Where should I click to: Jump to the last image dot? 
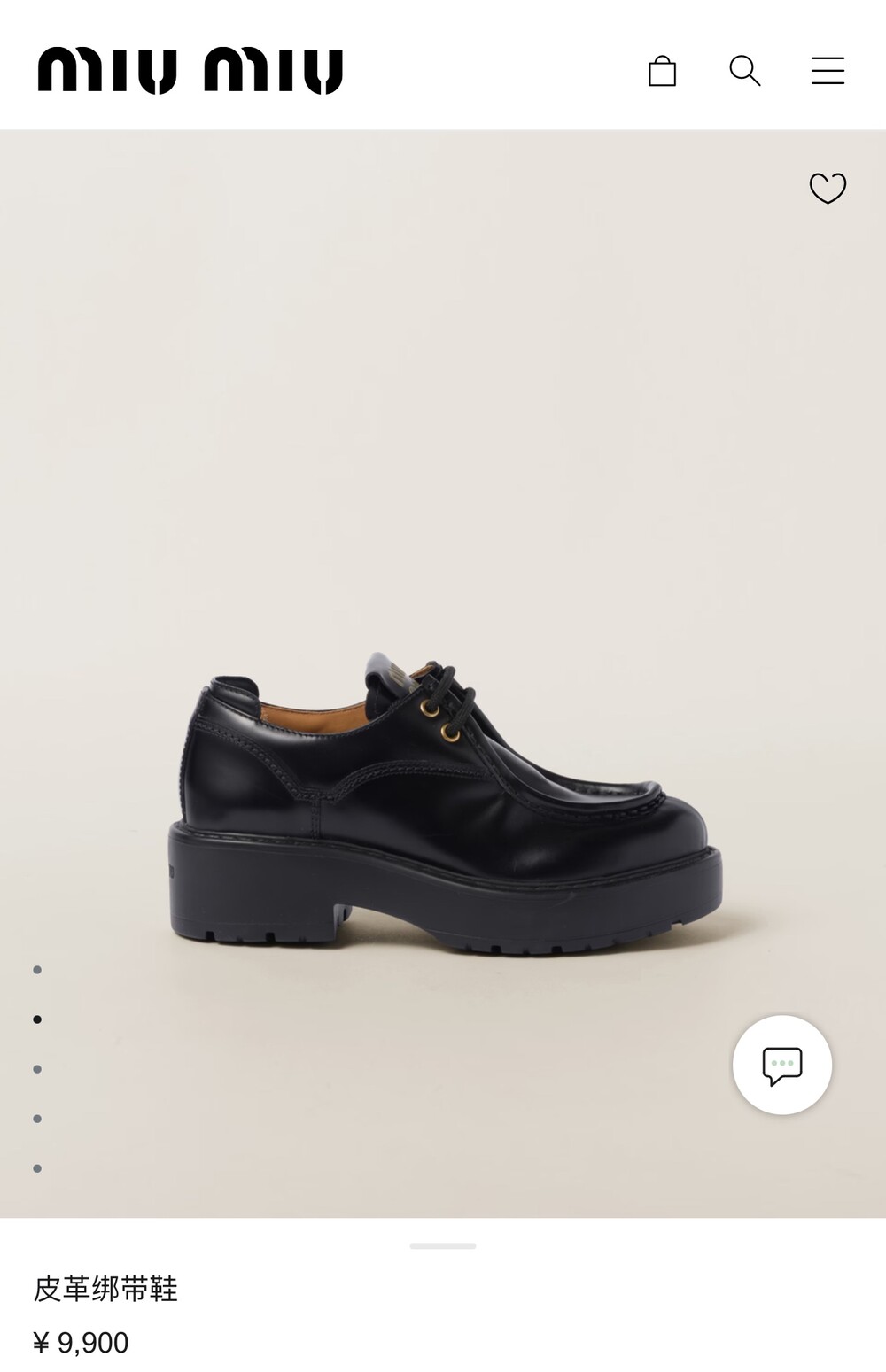click(x=37, y=1168)
